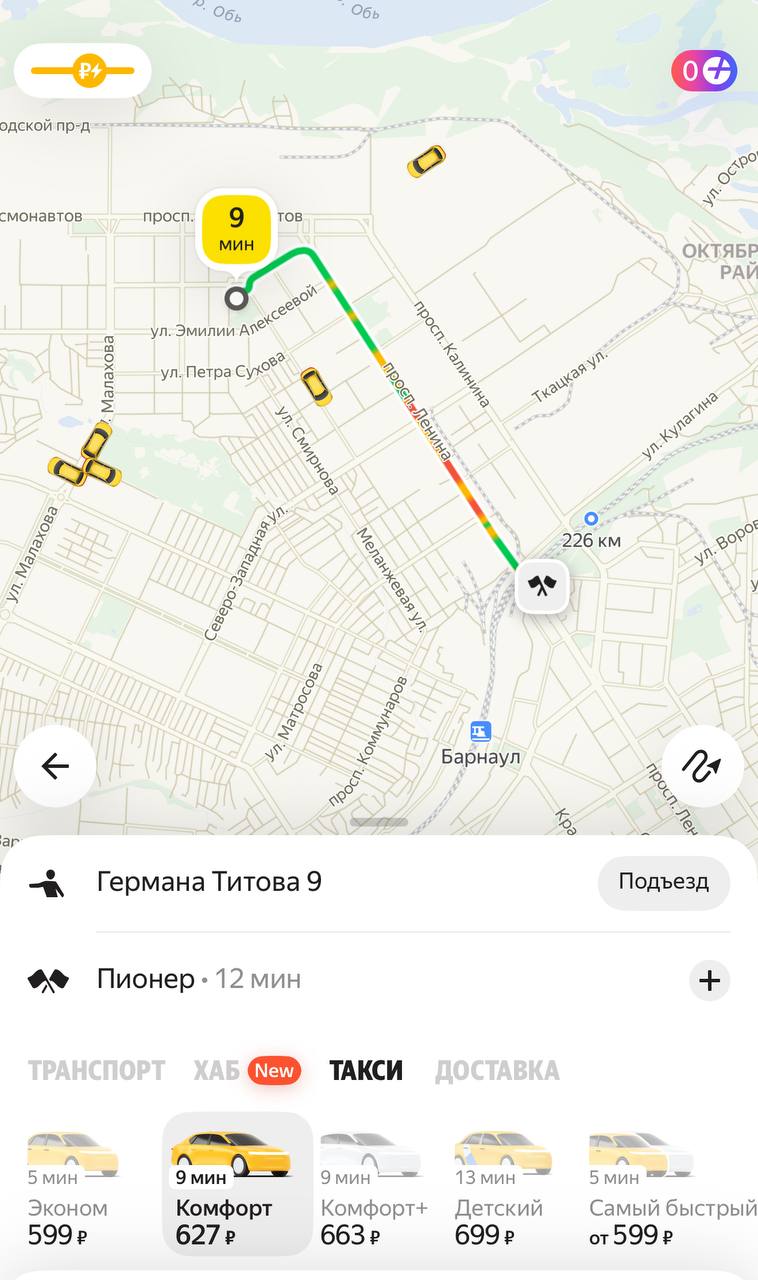The height and width of the screenshot is (1280, 758).
Task: Switch to the Транспорт tab
Action: coord(96,1071)
